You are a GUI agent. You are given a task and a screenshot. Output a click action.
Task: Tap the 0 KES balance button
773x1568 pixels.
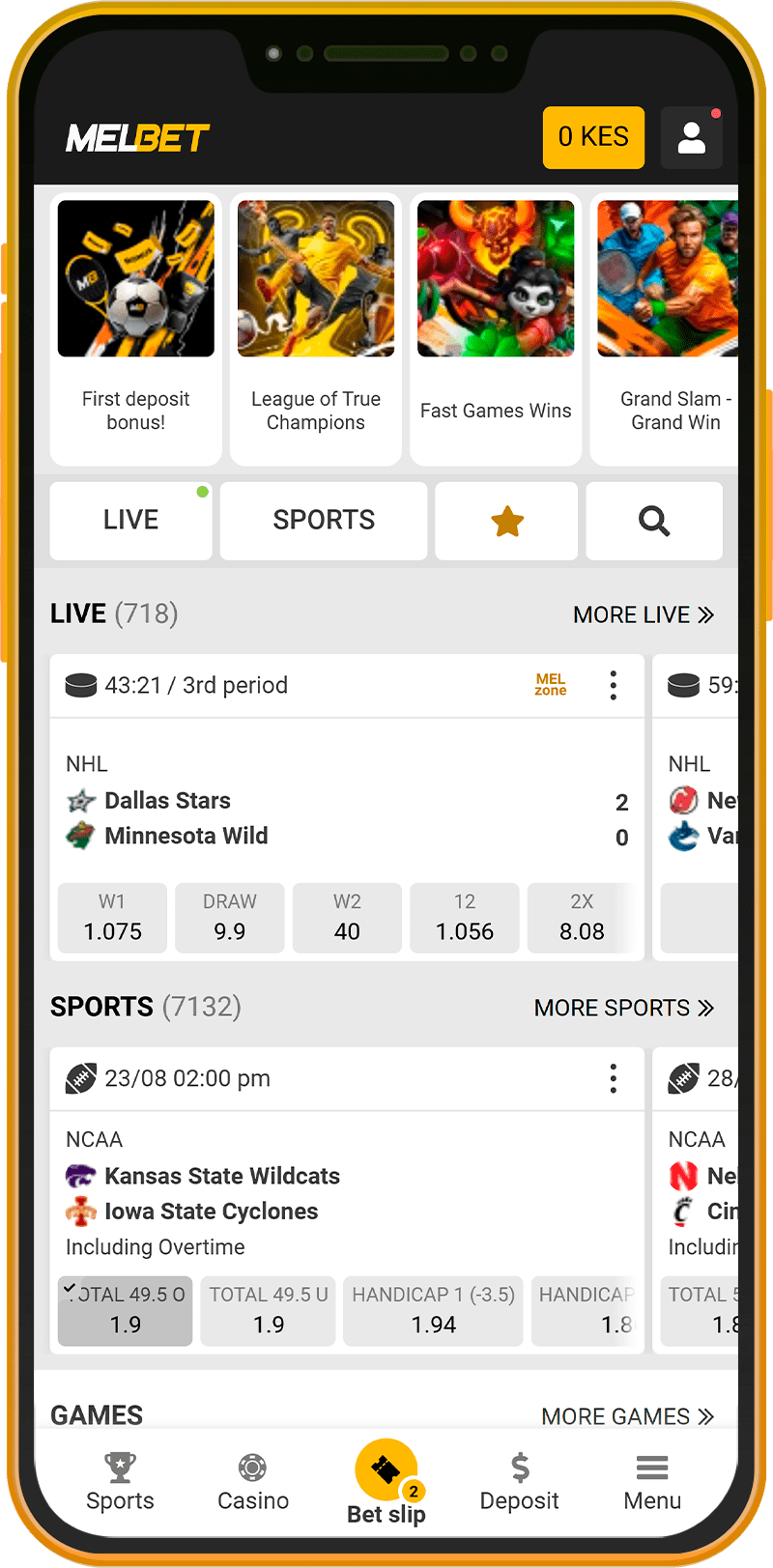[593, 137]
